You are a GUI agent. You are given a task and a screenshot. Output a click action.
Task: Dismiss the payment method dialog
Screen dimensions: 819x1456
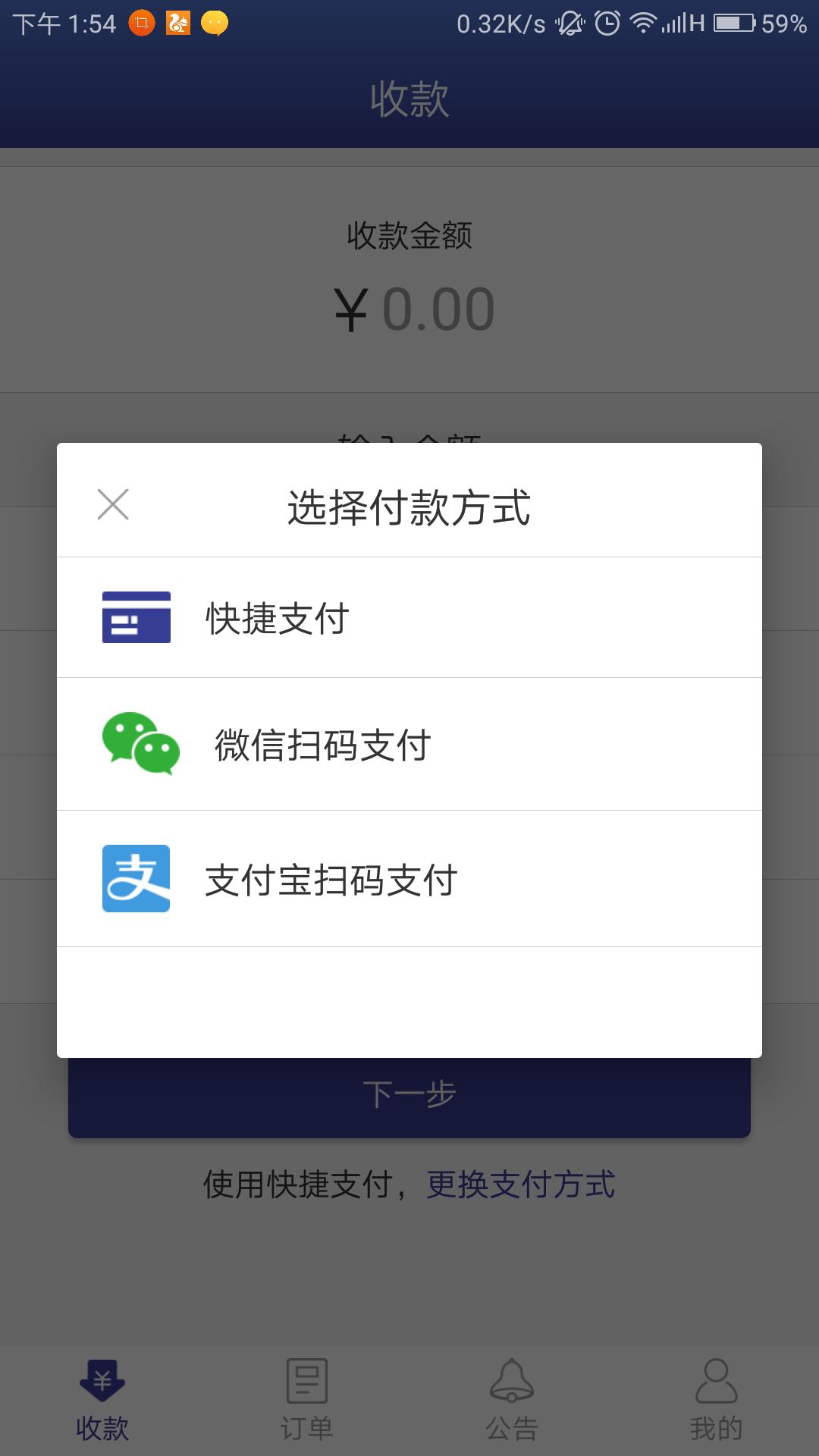(112, 504)
